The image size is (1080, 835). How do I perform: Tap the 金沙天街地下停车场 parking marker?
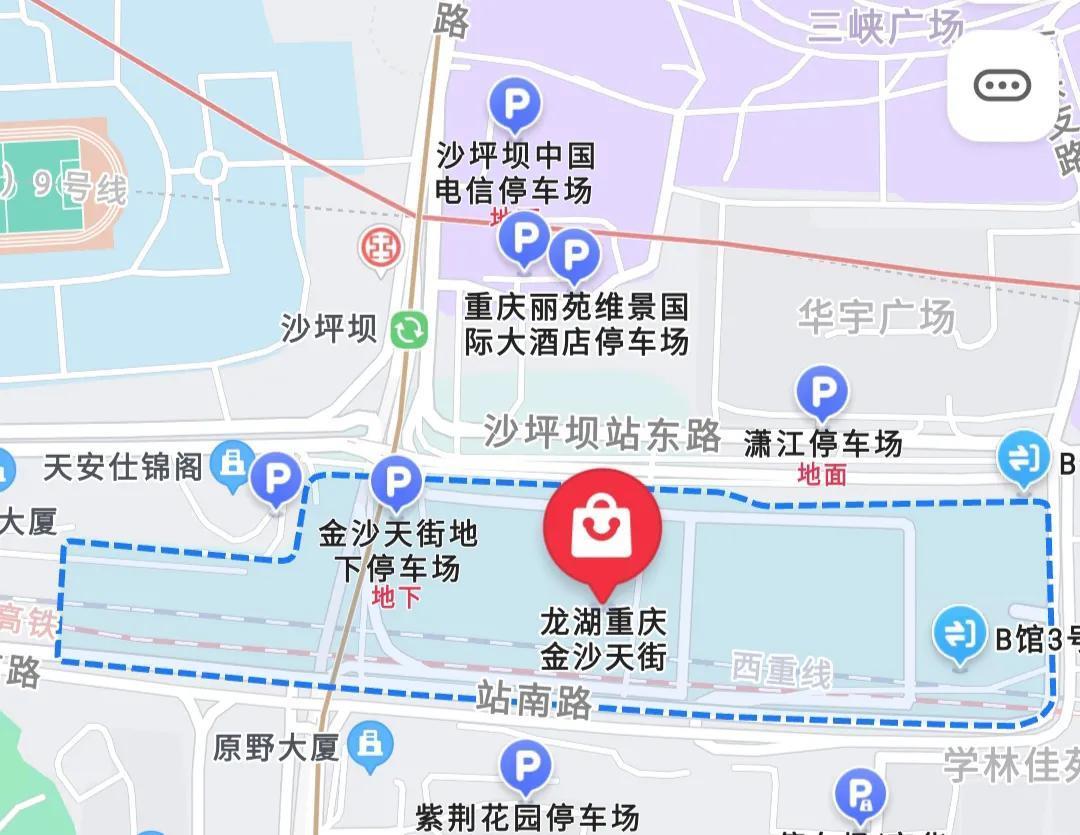(397, 483)
